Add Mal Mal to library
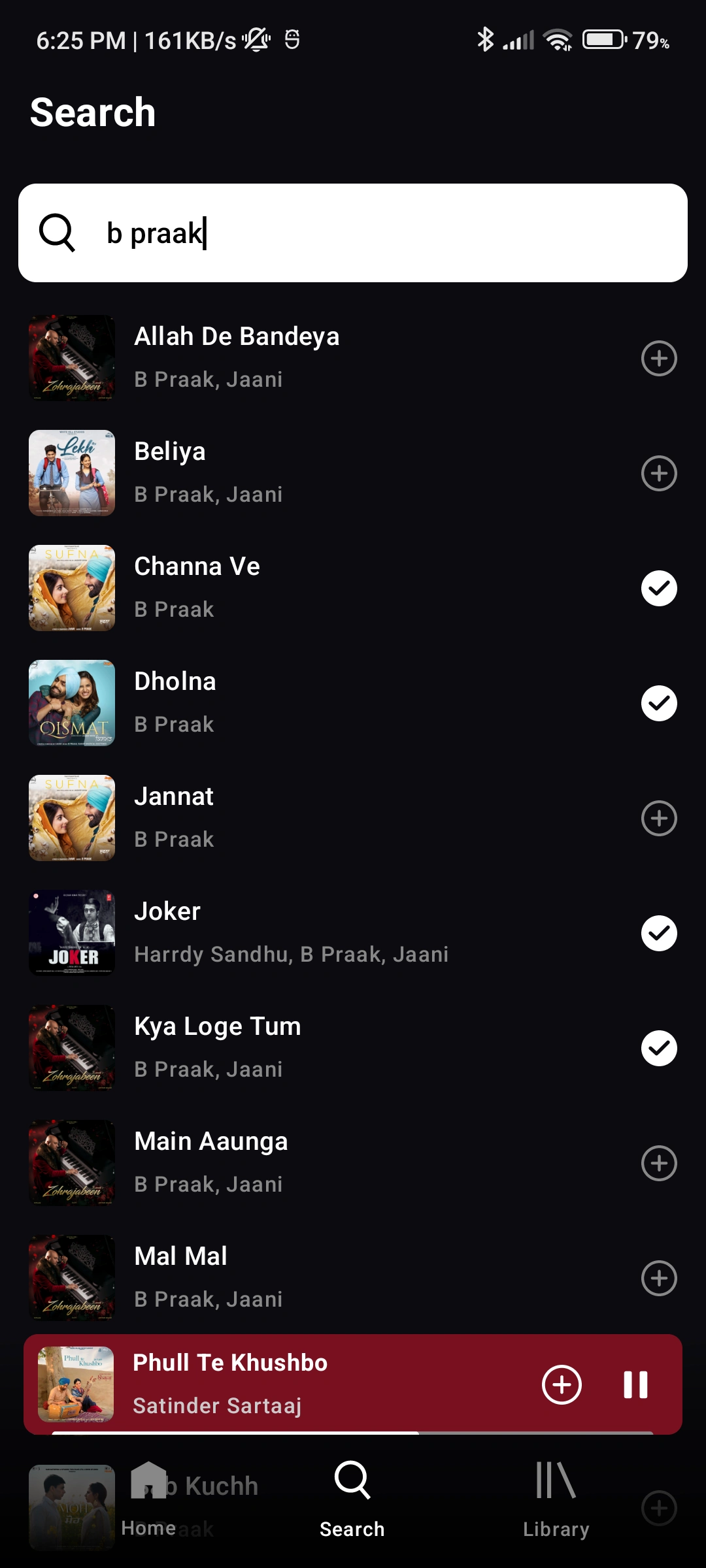The height and width of the screenshot is (1568, 706). pyautogui.click(x=658, y=1278)
